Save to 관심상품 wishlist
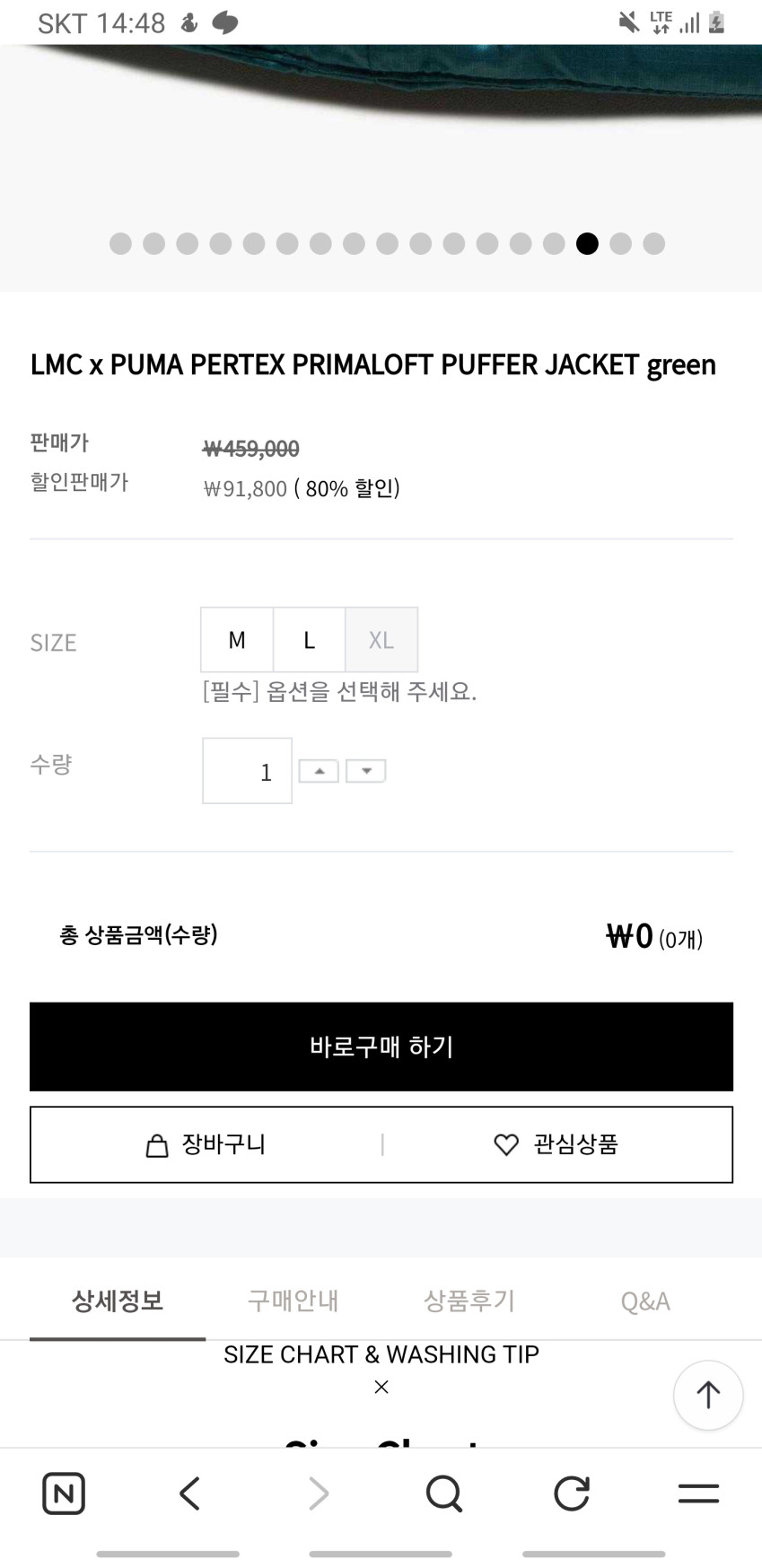 pyautogui.click(x=556, y=1145)
